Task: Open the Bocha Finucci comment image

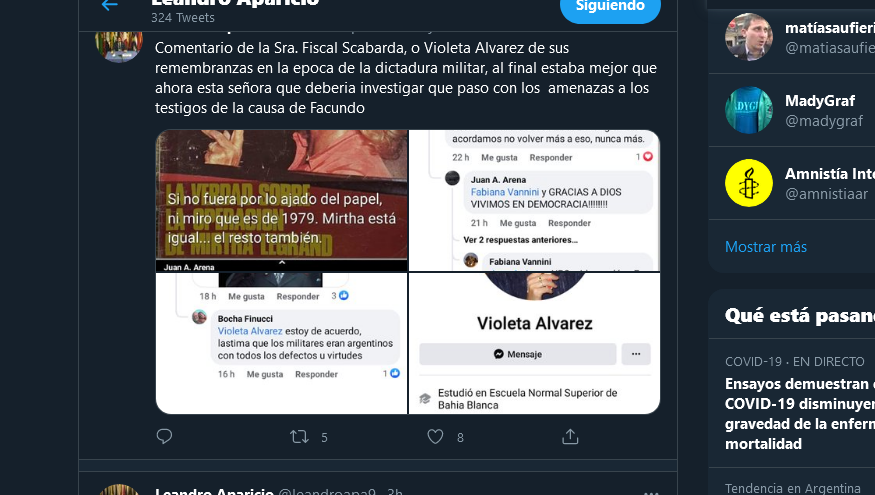Action: [281, 343]
